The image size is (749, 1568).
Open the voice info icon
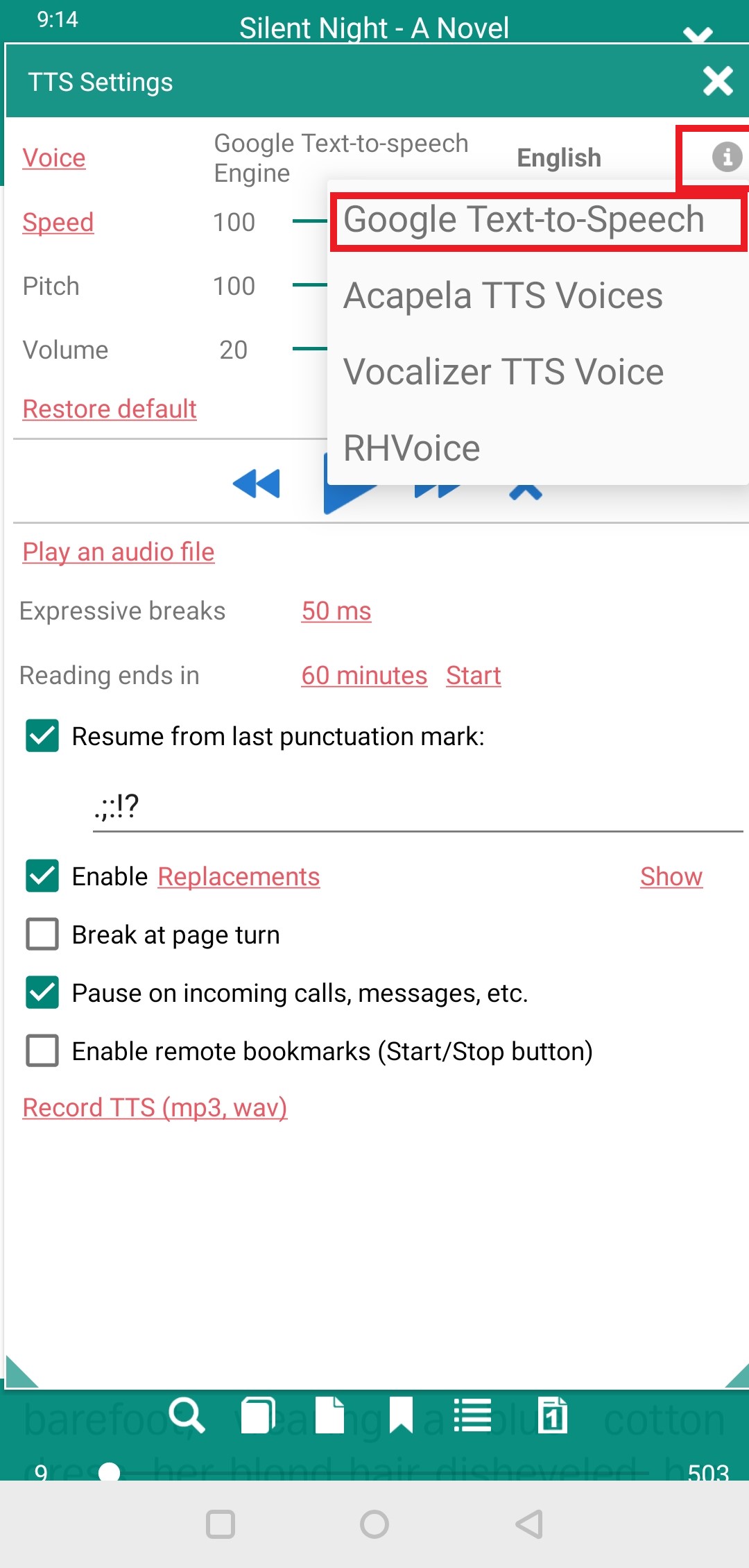tap(726, 157)
